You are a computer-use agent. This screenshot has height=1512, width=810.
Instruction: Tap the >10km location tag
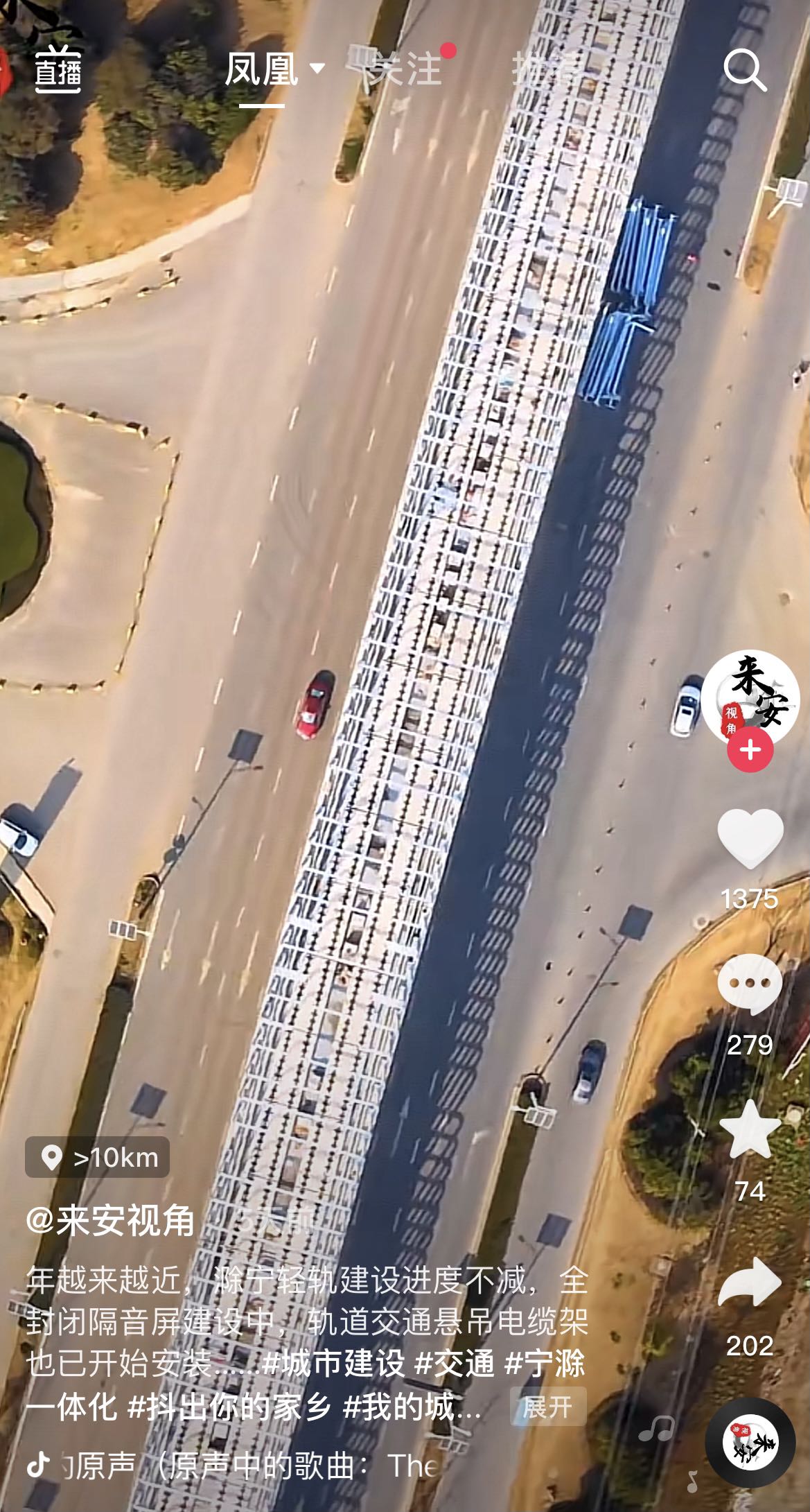pos(98,1157)
